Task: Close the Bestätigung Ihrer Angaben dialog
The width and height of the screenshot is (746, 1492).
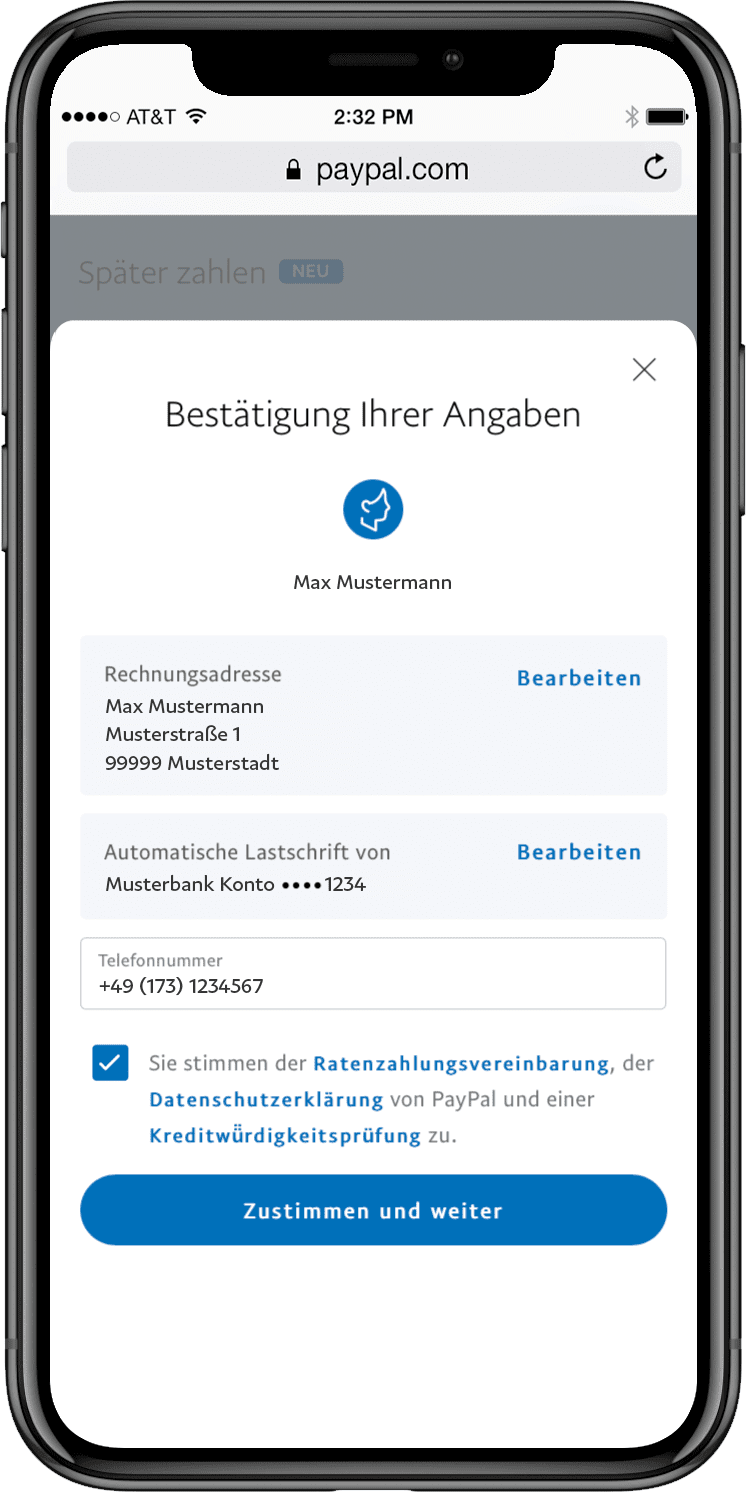Action: click(x=644, y=370)
